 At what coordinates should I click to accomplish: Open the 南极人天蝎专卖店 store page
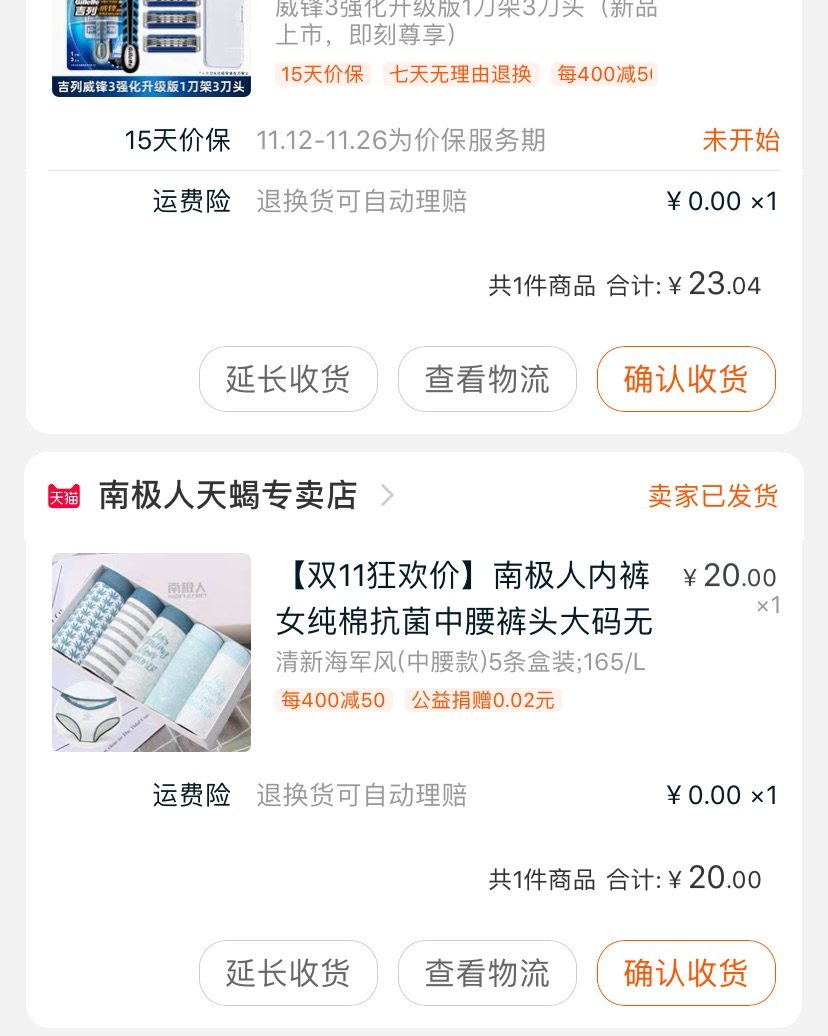[225, 496]
